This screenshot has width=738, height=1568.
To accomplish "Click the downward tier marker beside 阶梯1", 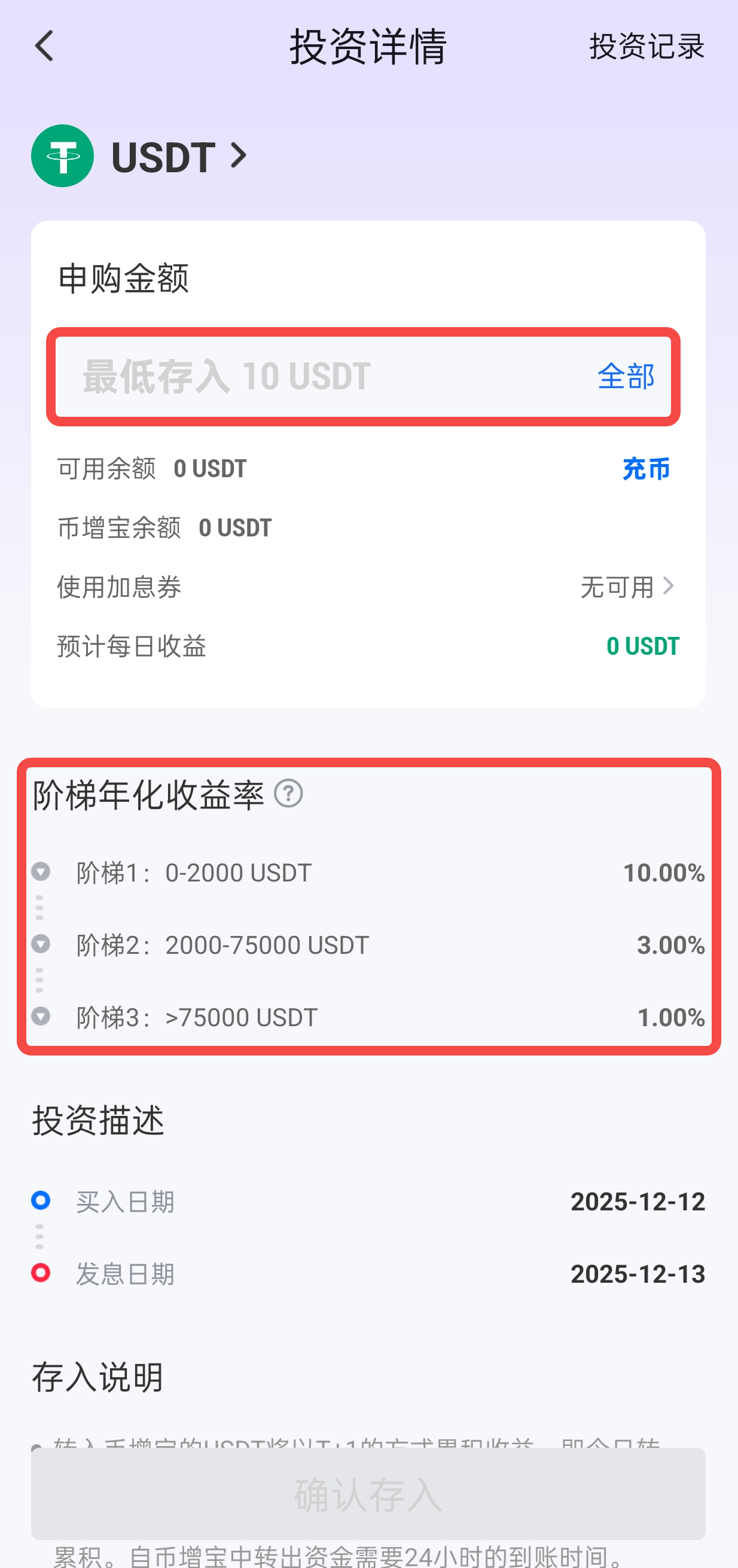I will tap(41, 873).
